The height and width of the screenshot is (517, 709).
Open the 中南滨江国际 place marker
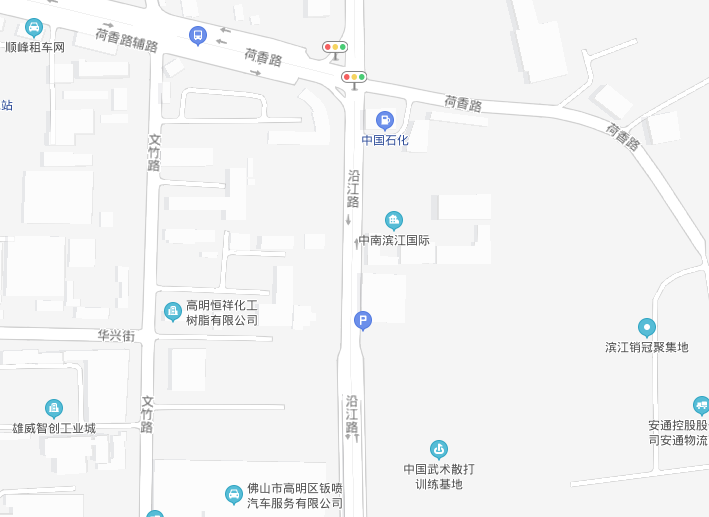click(x=394, y=220)
